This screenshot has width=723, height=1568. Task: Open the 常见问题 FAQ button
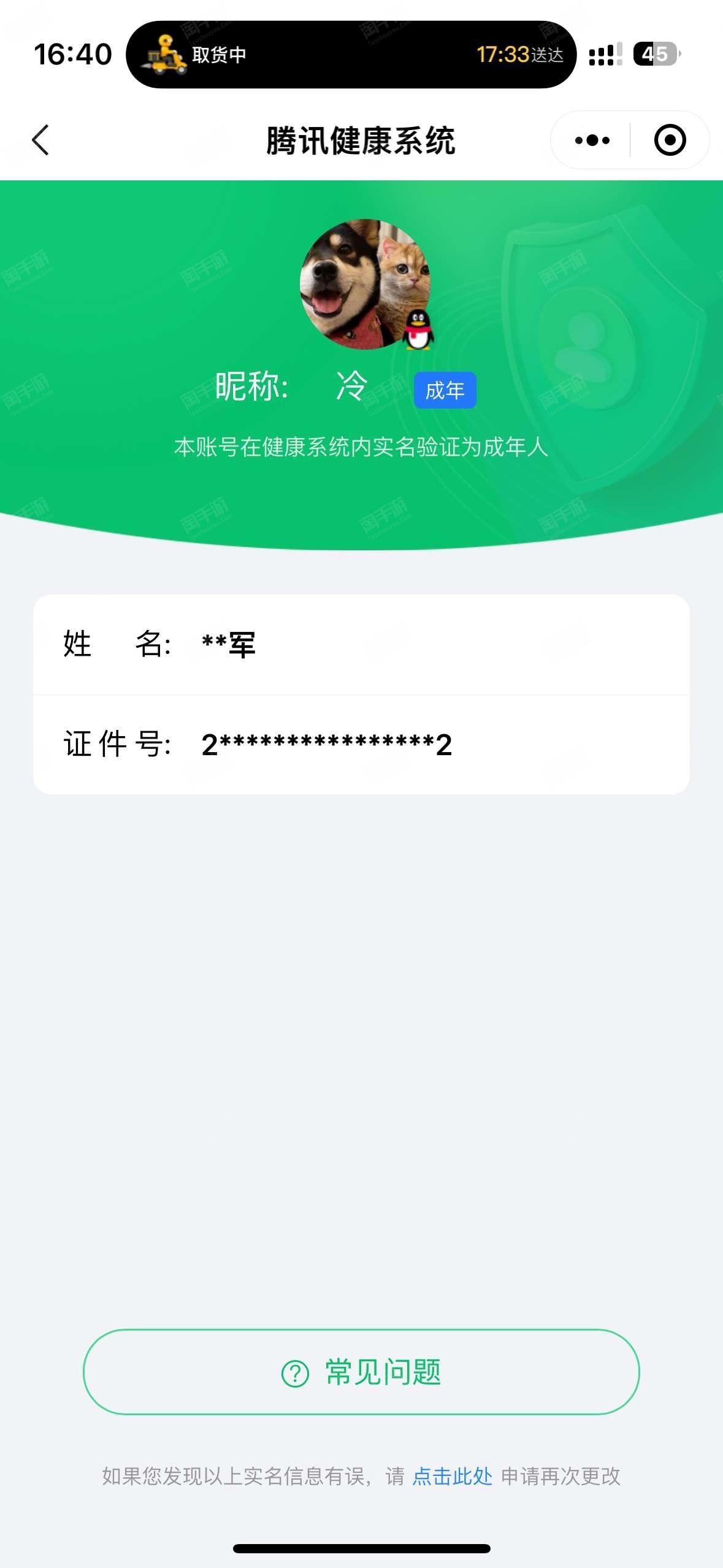(361, 1372)
